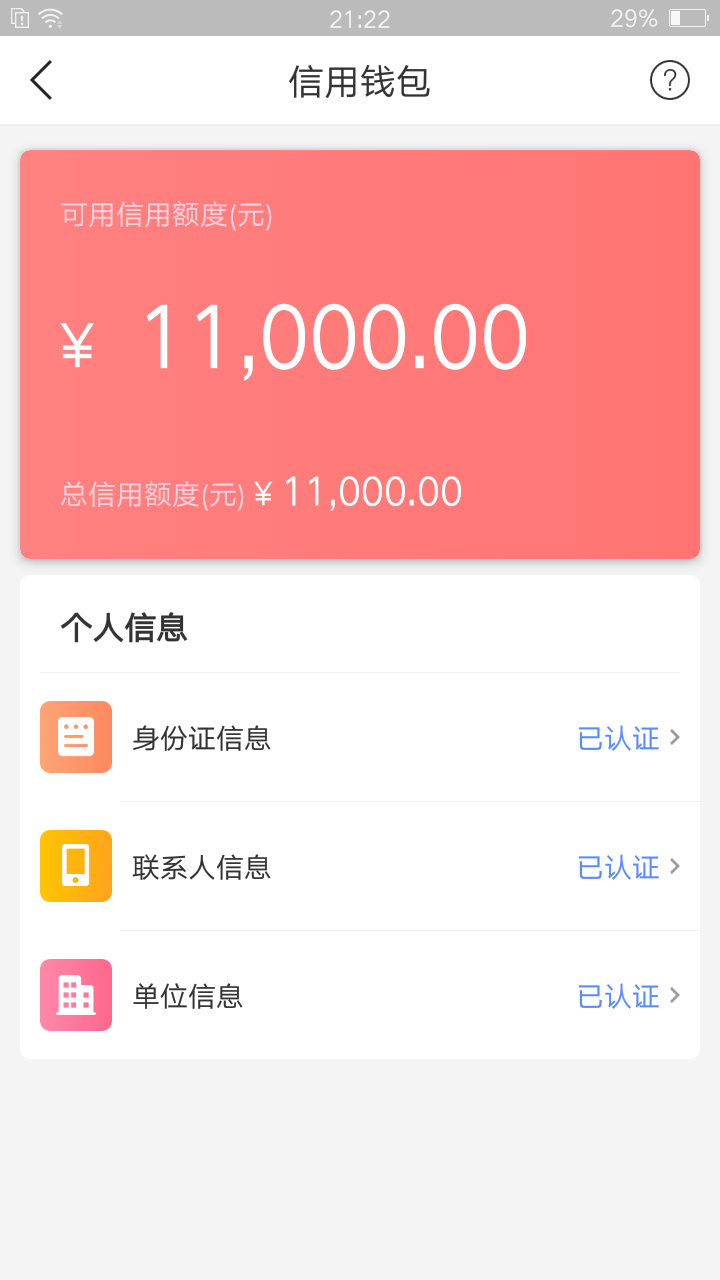This screenshot has width=720, height=1280.
Task: Select the 单位信息 row
Action: tap(360, 995)
